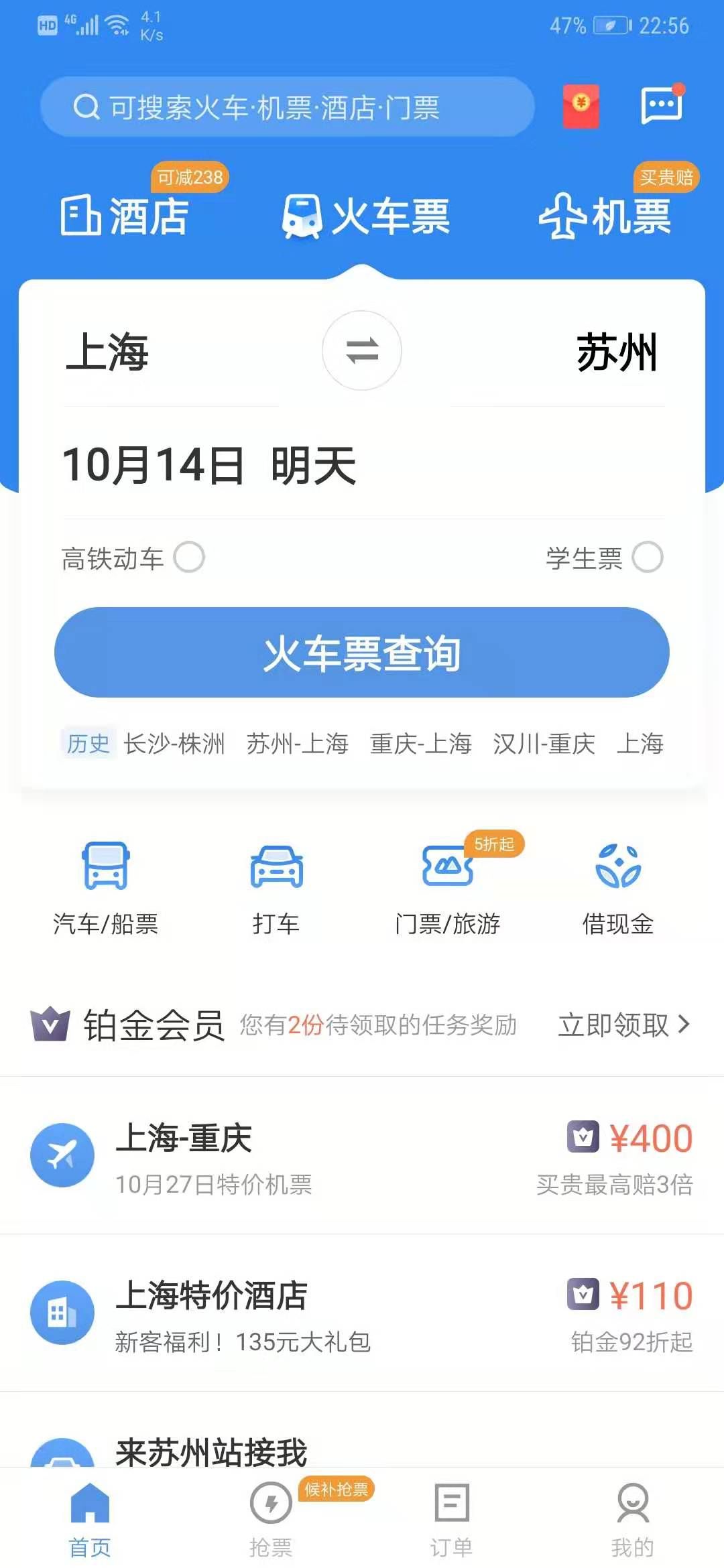The image size is (724, 1568).
Task: Tap the swap cities arrows icon
Action: click(361, 351)
